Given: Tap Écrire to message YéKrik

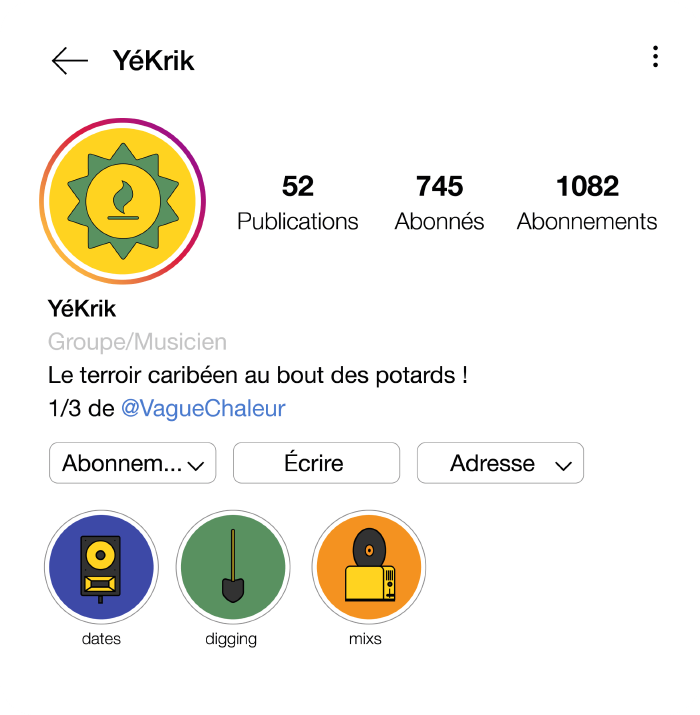Looking at the screenshot, I should [x=316, y=463].
